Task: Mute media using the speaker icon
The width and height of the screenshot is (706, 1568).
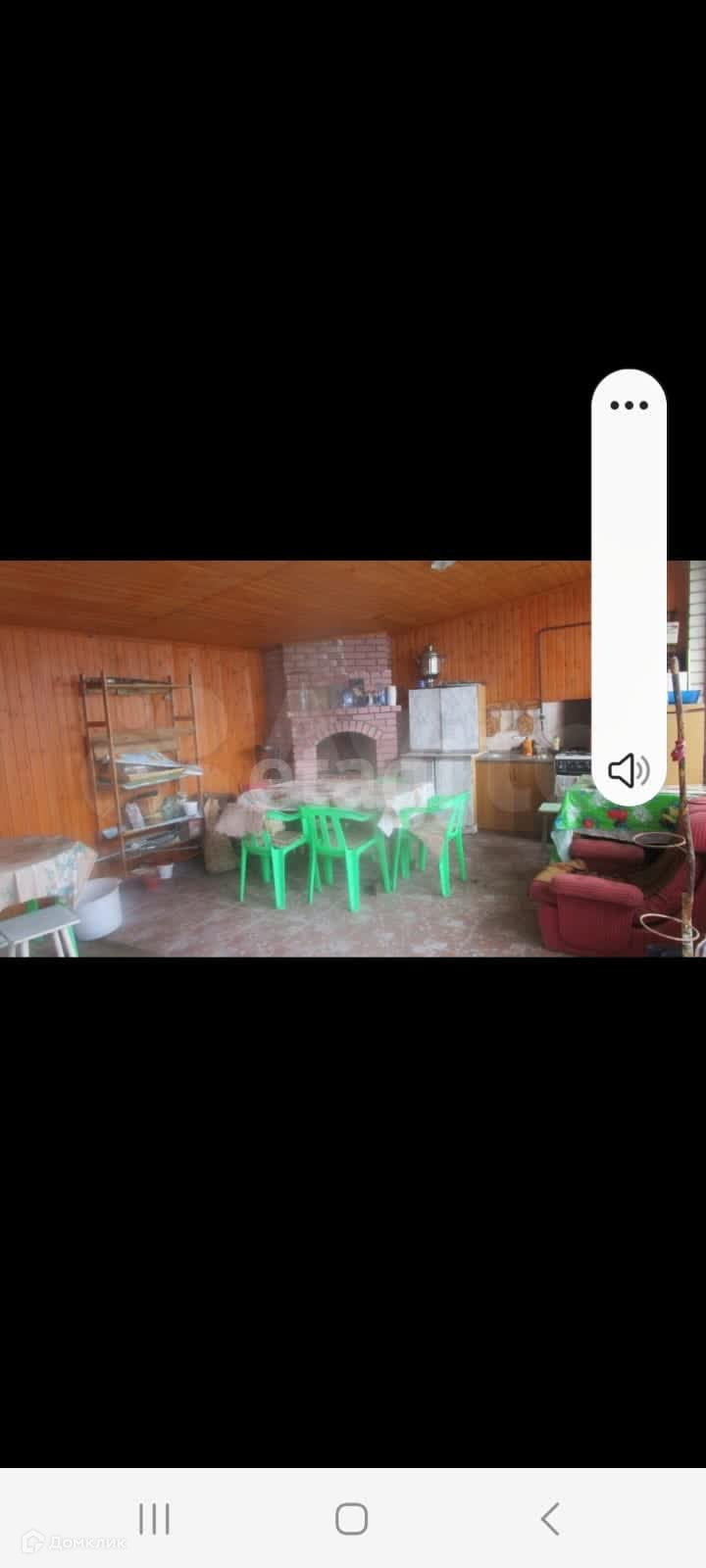Action: (x=629, y=770)
